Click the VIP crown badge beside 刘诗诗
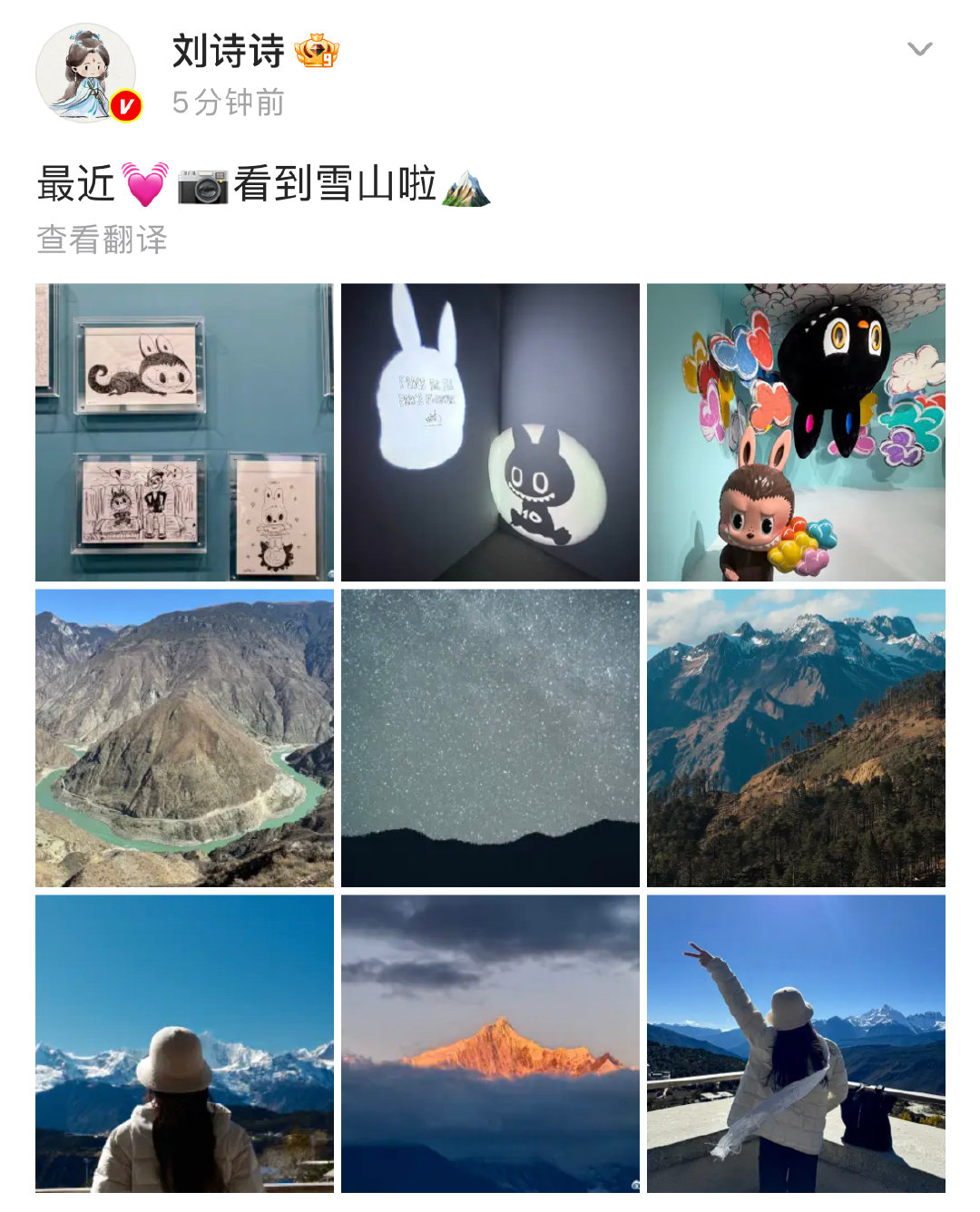 (x=319, y=53)
